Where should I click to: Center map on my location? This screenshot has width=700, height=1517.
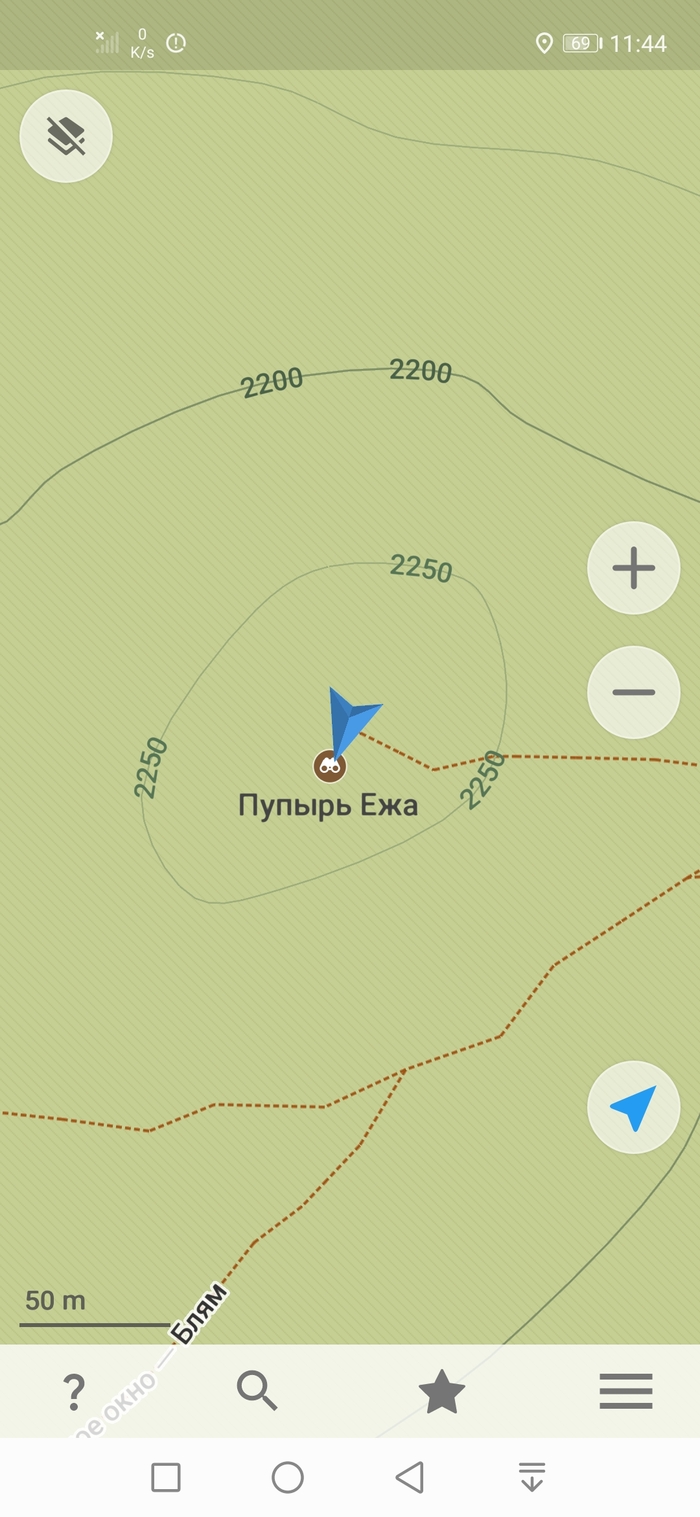pos(633,1108)
